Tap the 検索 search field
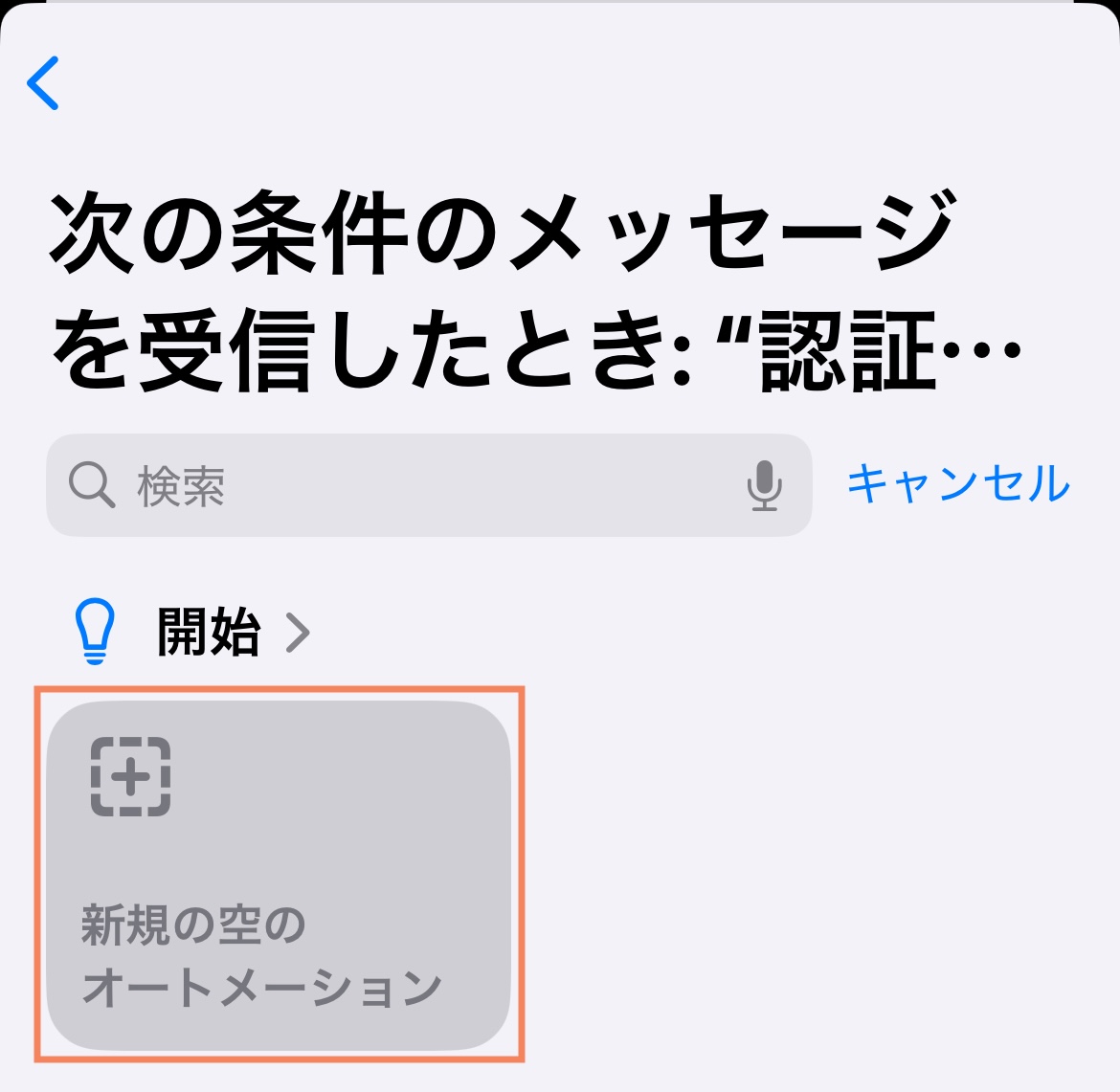This screenshot has height=1092, width=1120. point(402,485)
